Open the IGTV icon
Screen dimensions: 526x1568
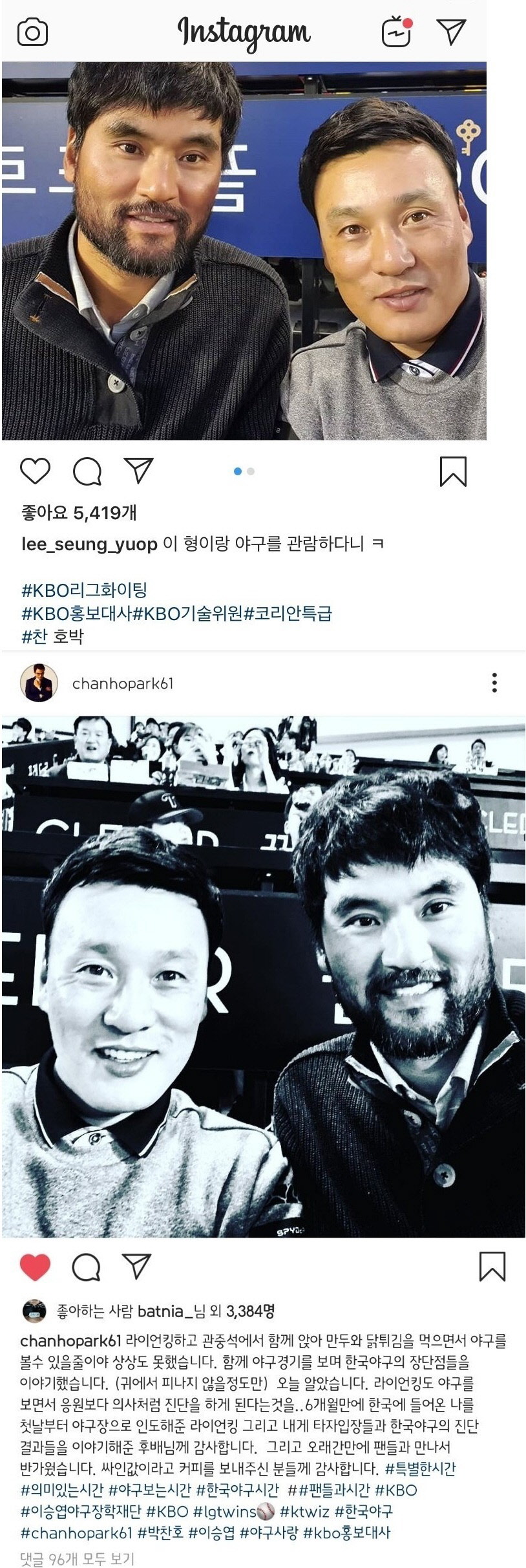[396, 32]
